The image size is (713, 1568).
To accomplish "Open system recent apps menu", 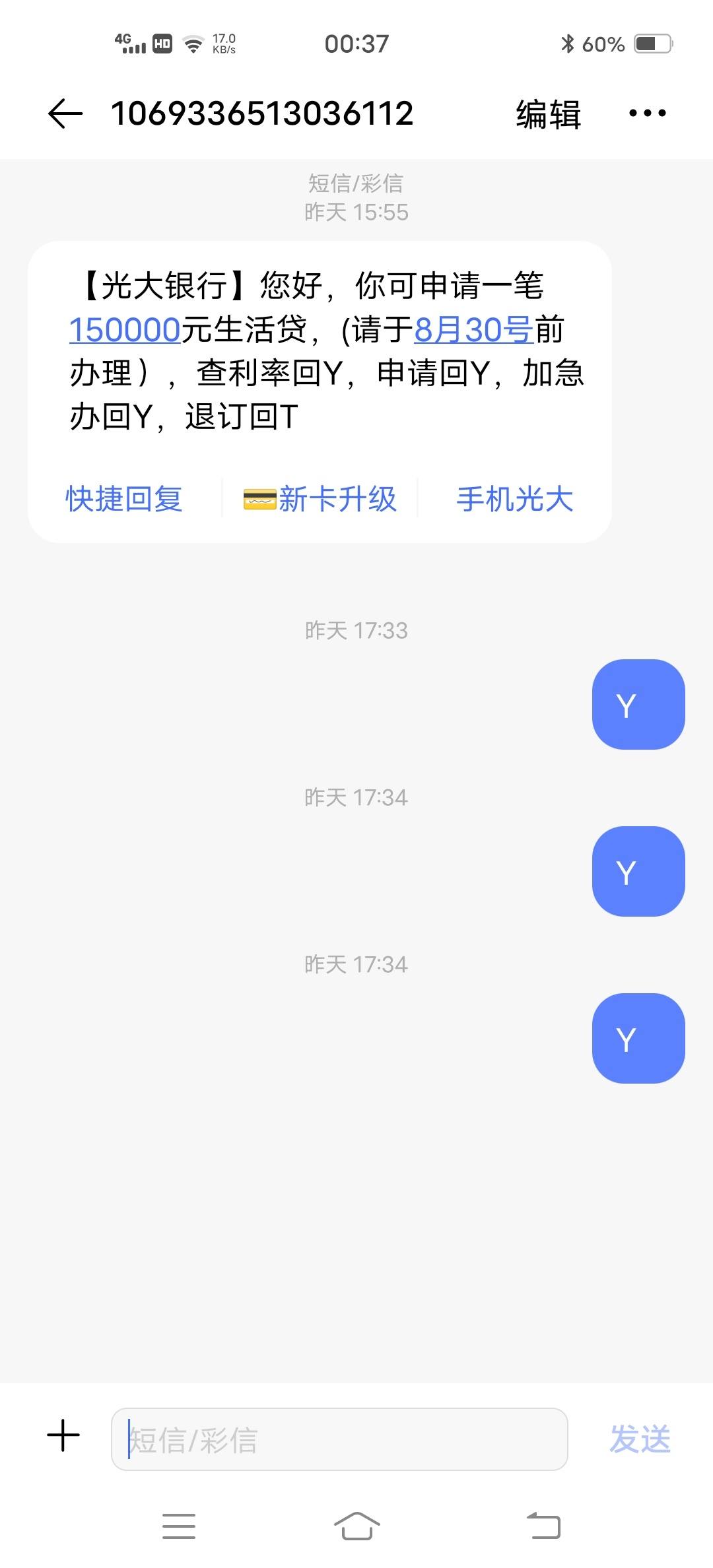I will [179, 1526].
